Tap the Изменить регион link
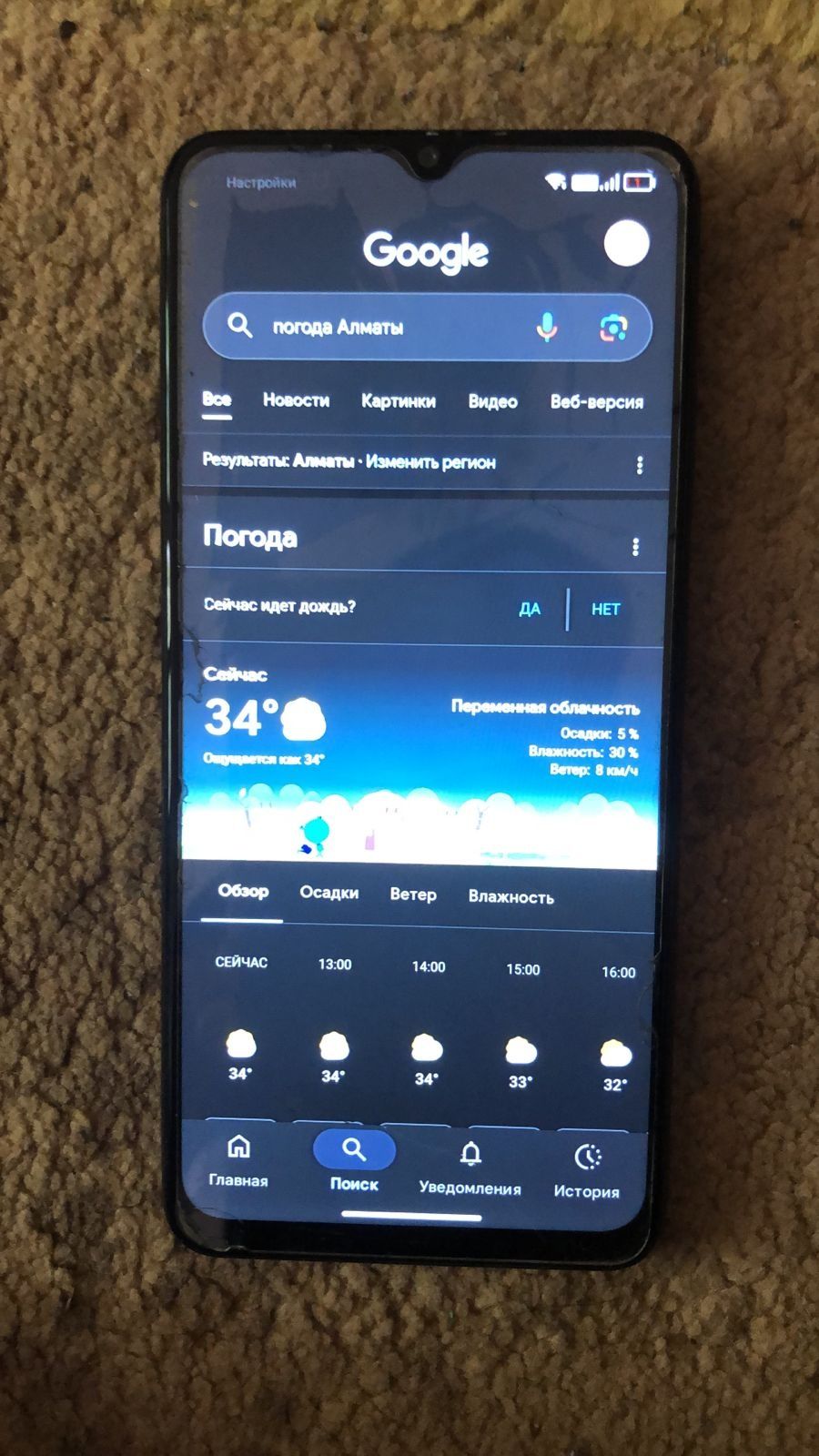 tap(430, 462)
